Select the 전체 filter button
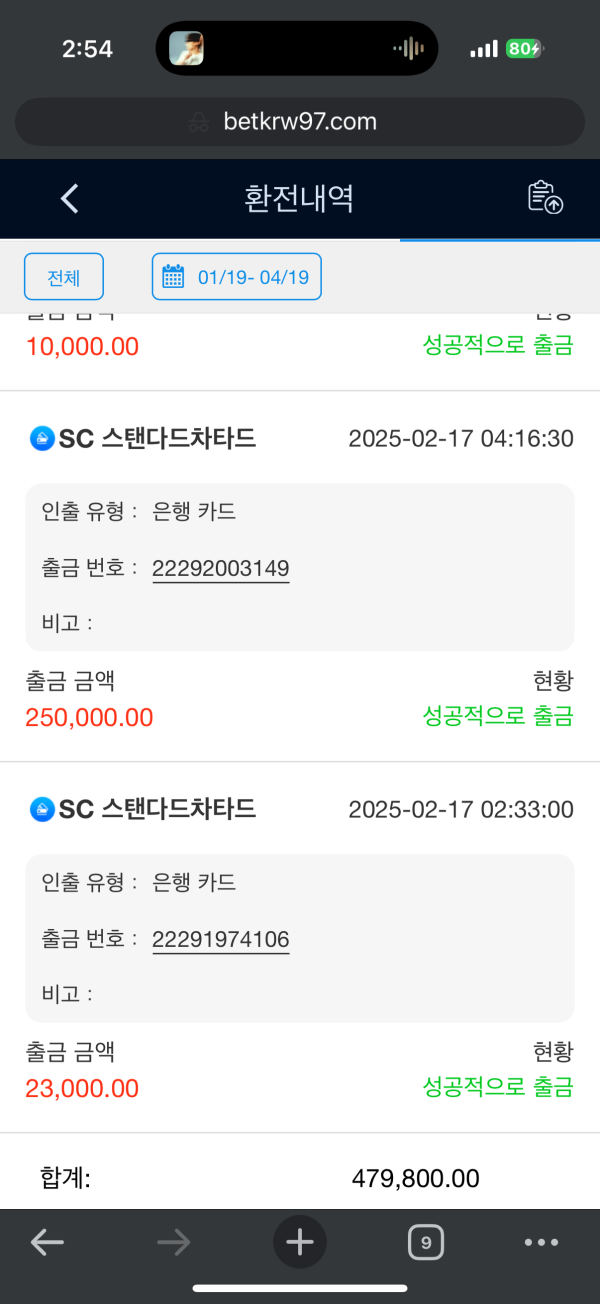Image resolution: width=600 pixels, height=1304 pixels. [x=64, y=277]
